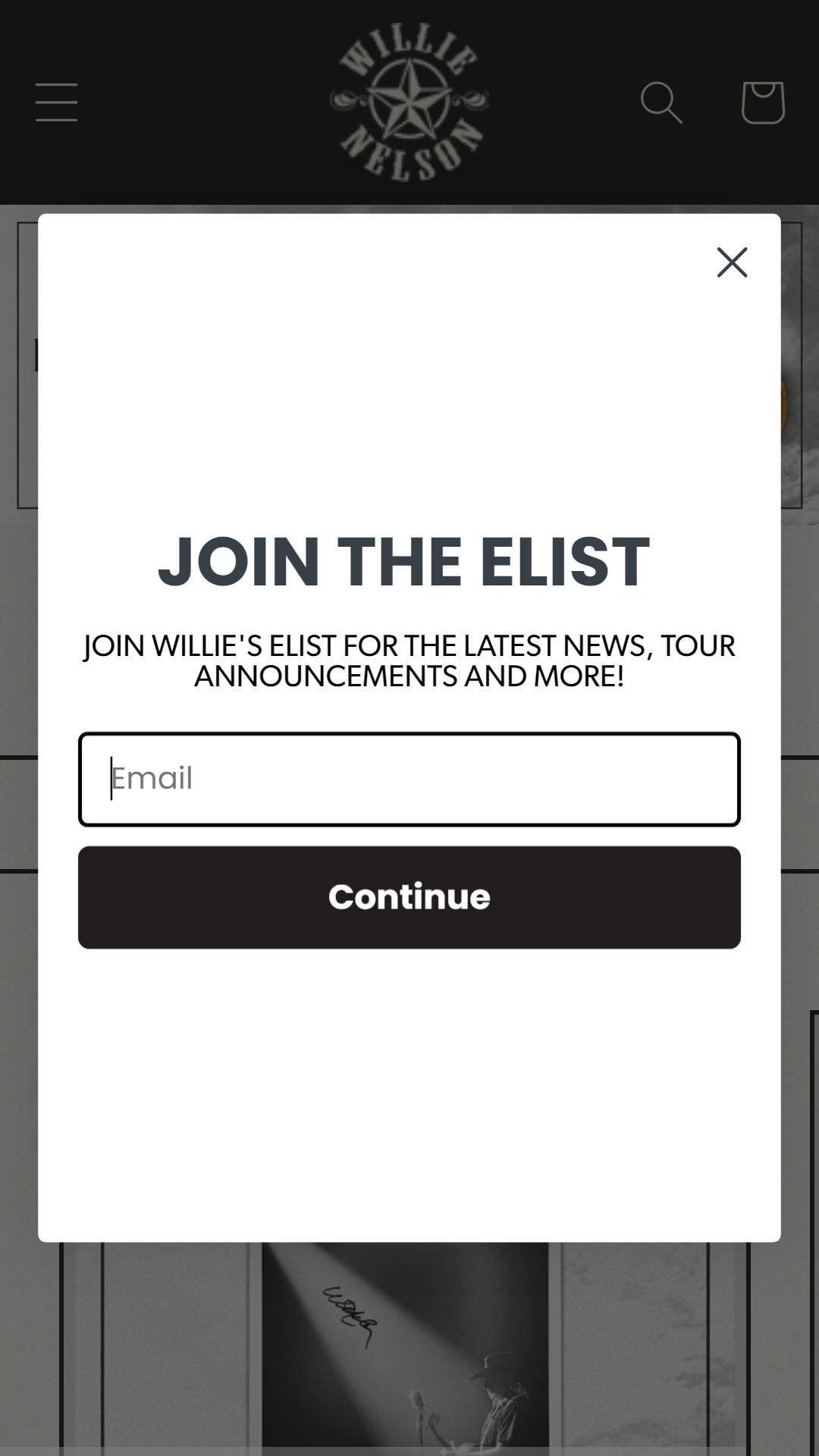Open the search icon

point(661,102)
